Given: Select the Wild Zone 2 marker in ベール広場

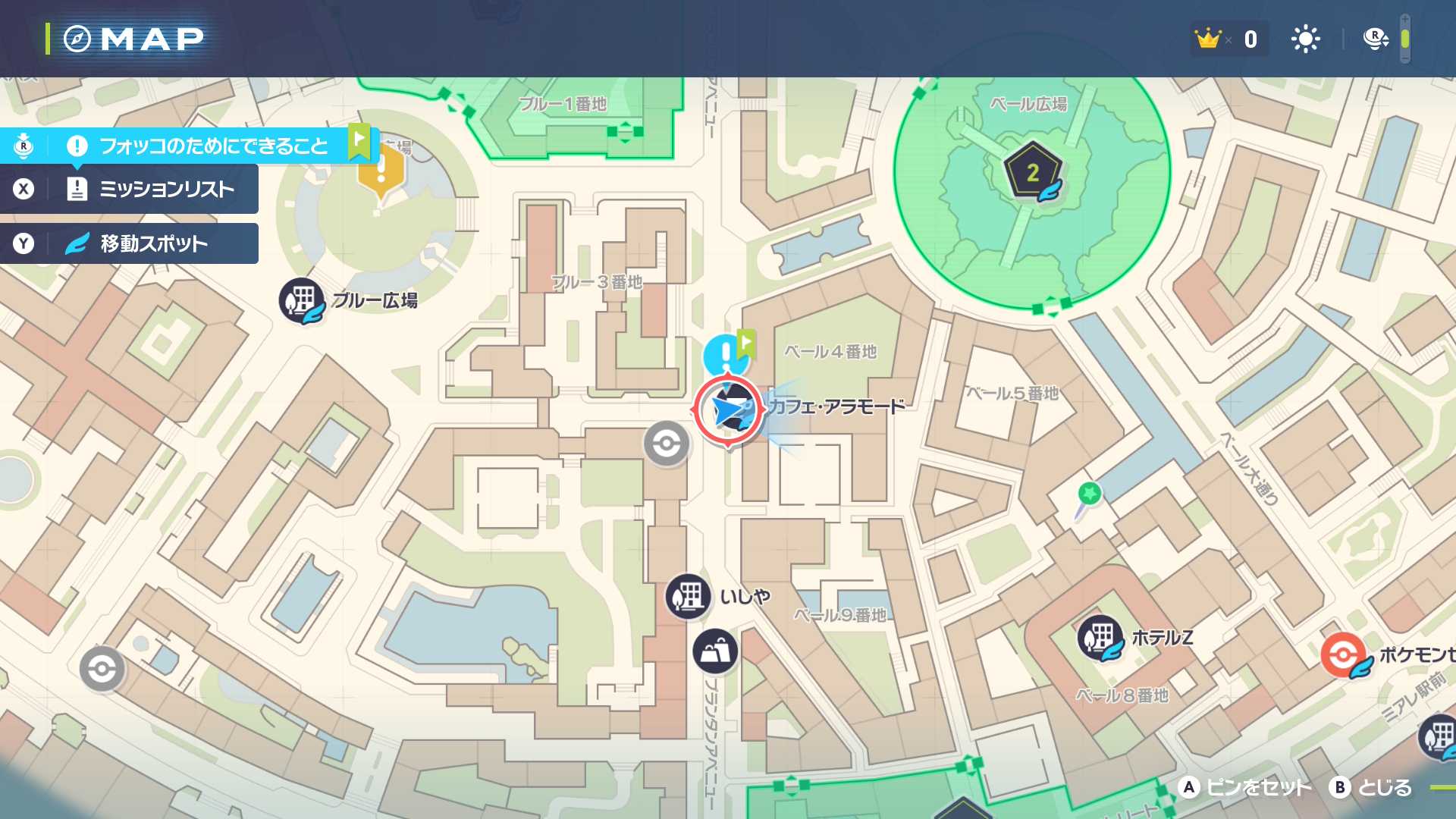Looking at the screenshot, I should pos(1032,171).
